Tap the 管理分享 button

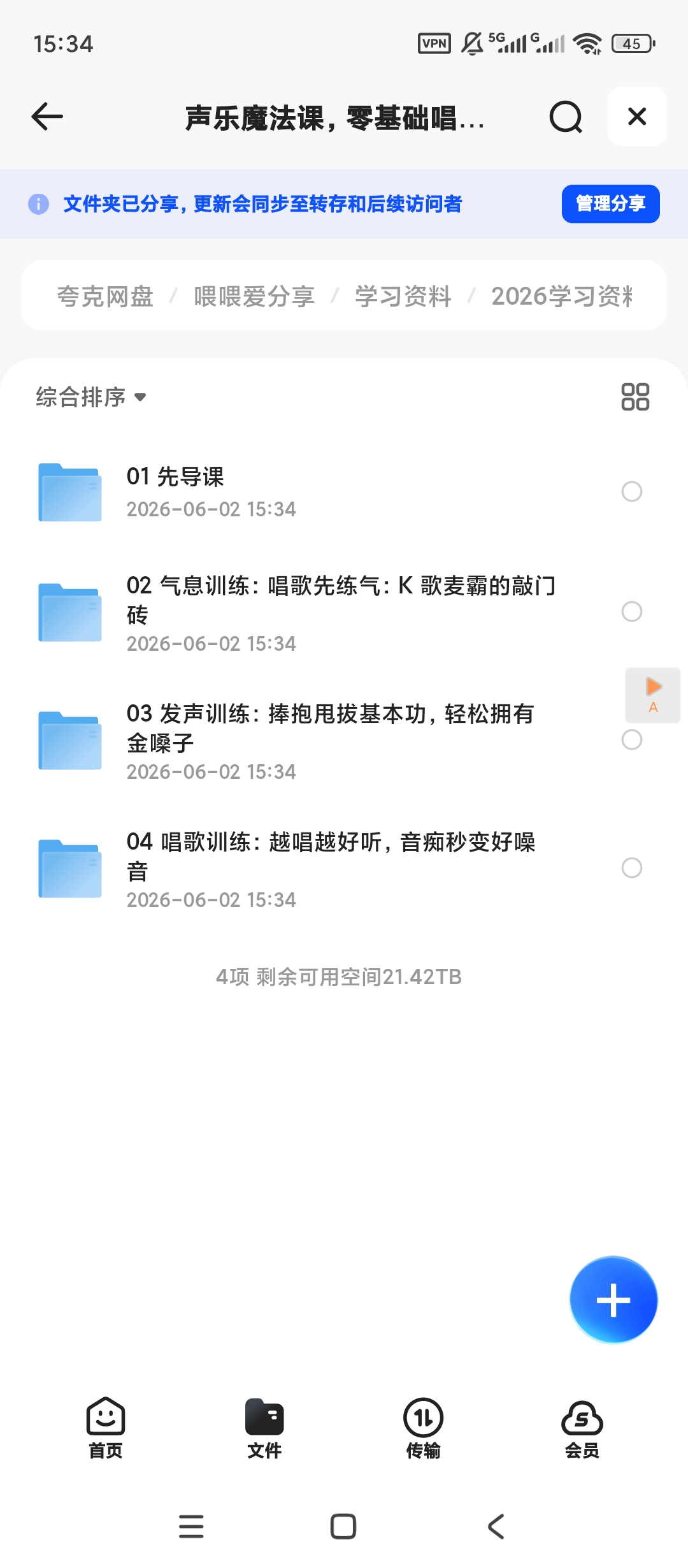point(610,204)
